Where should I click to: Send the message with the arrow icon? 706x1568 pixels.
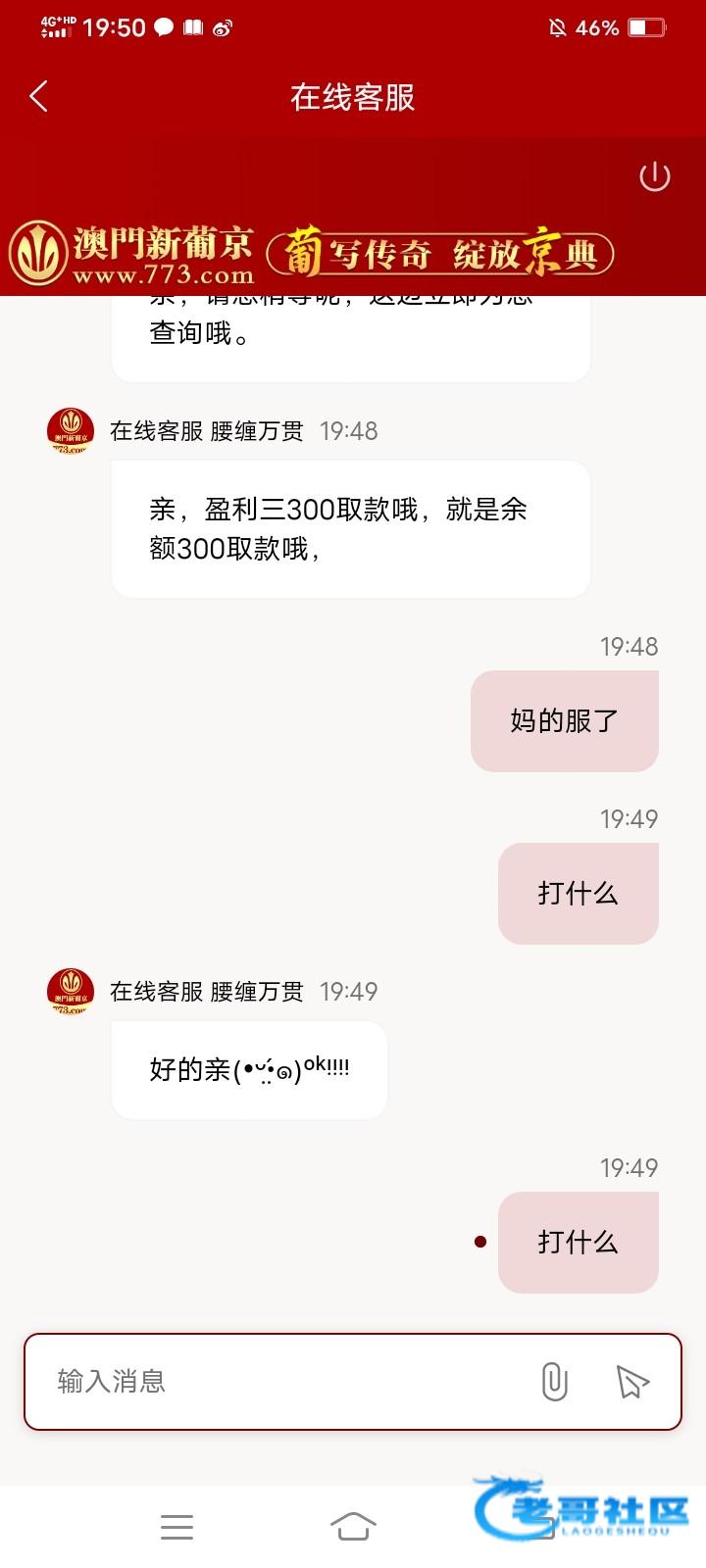tap(632, 1381)
